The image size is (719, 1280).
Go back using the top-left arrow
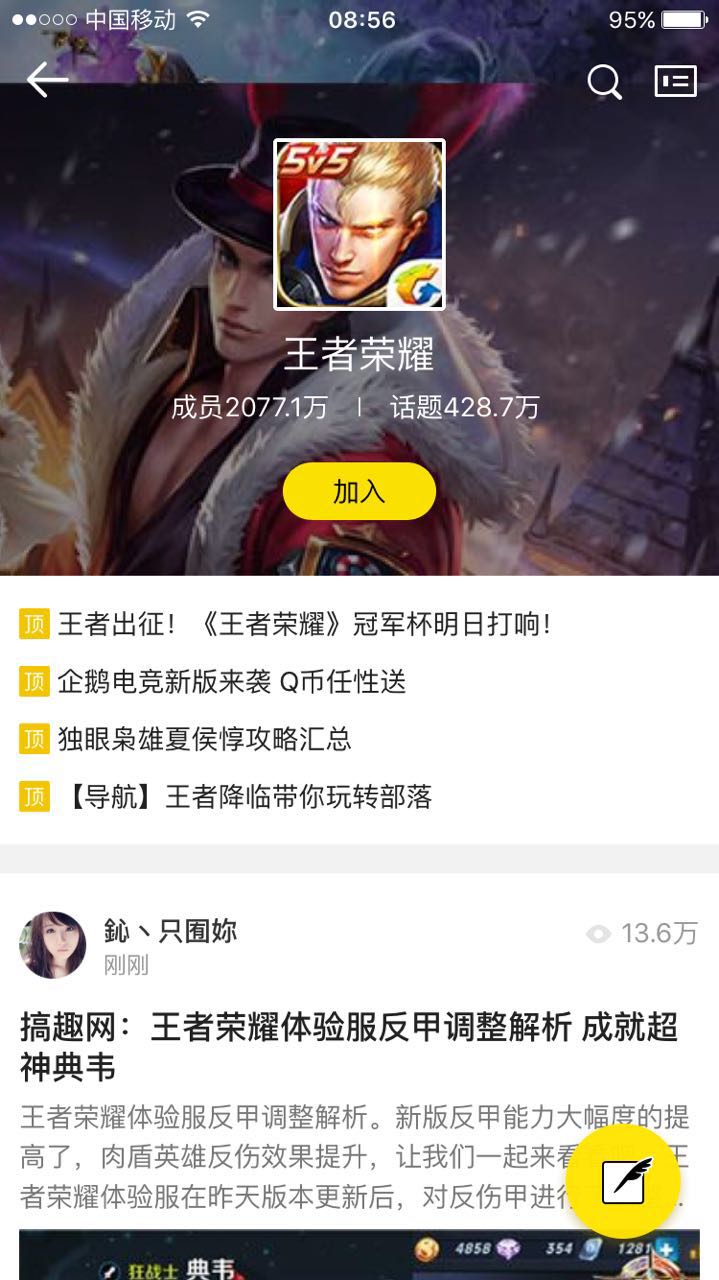[46, 81]
